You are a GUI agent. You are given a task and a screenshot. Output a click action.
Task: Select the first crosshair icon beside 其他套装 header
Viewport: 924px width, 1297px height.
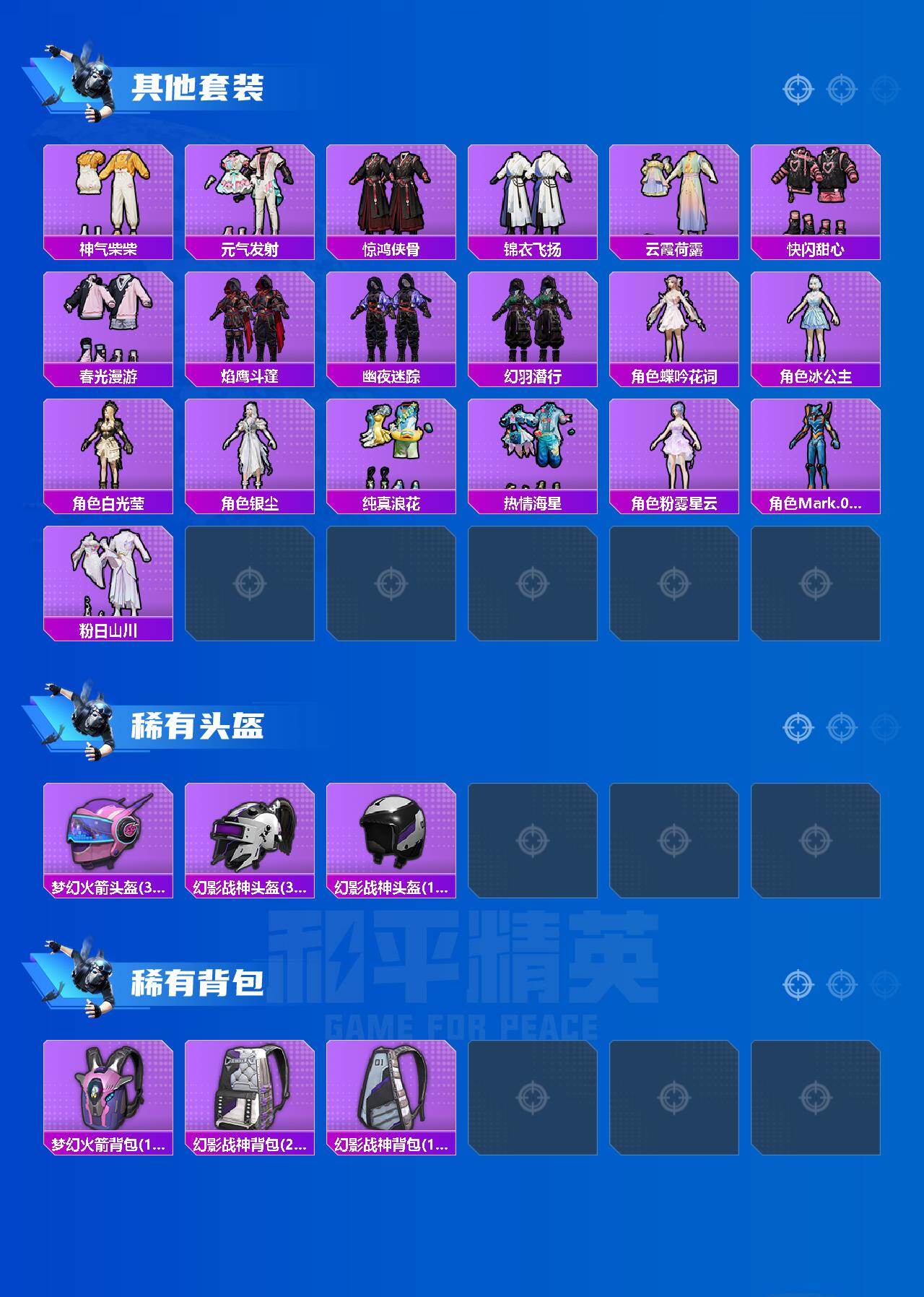click(x=797, y=90)
